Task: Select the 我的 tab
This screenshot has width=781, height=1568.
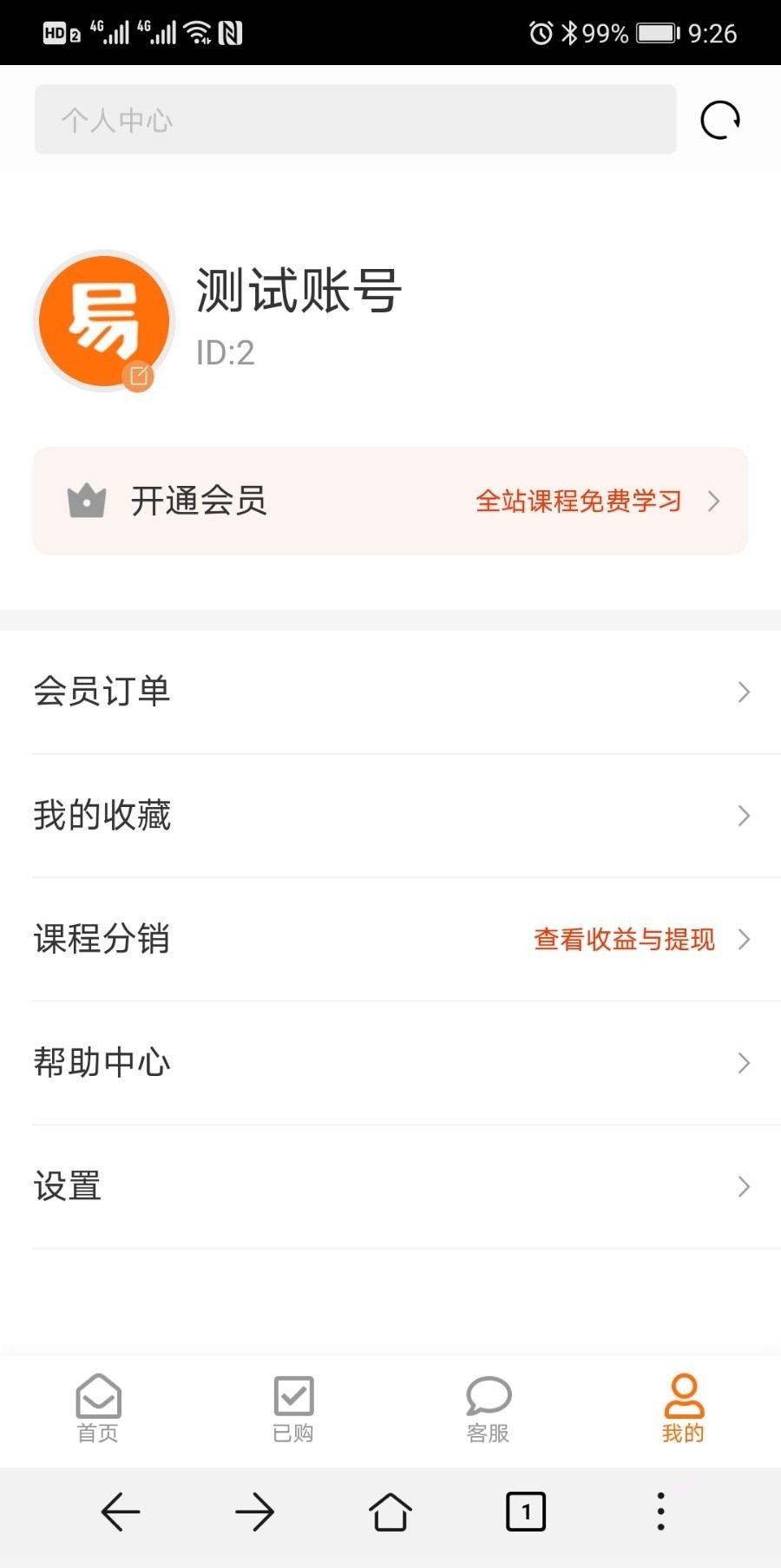Action: click(683, 1408)
